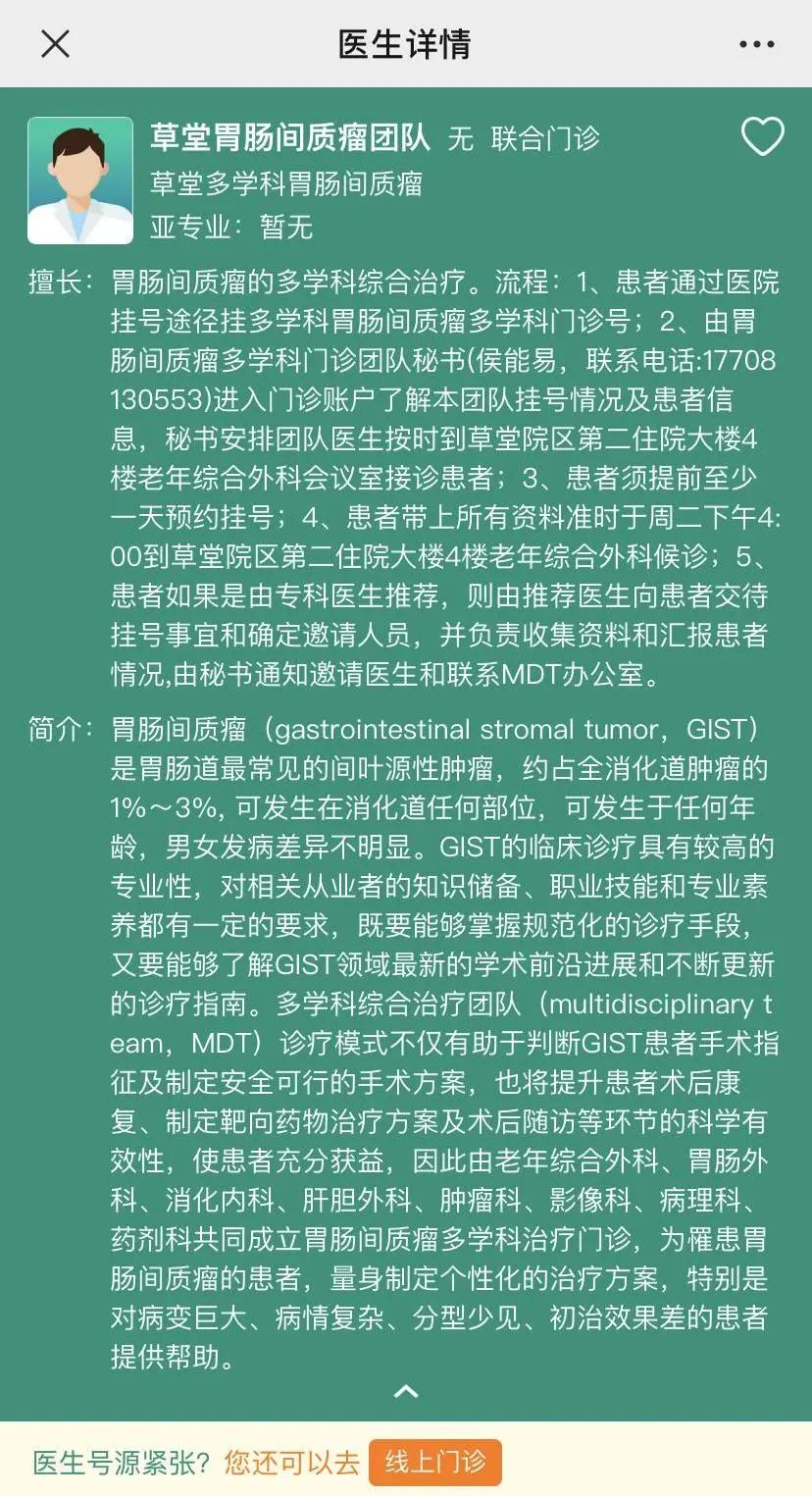Go to 线上门诊 online clinic

tap(434, 1463)
